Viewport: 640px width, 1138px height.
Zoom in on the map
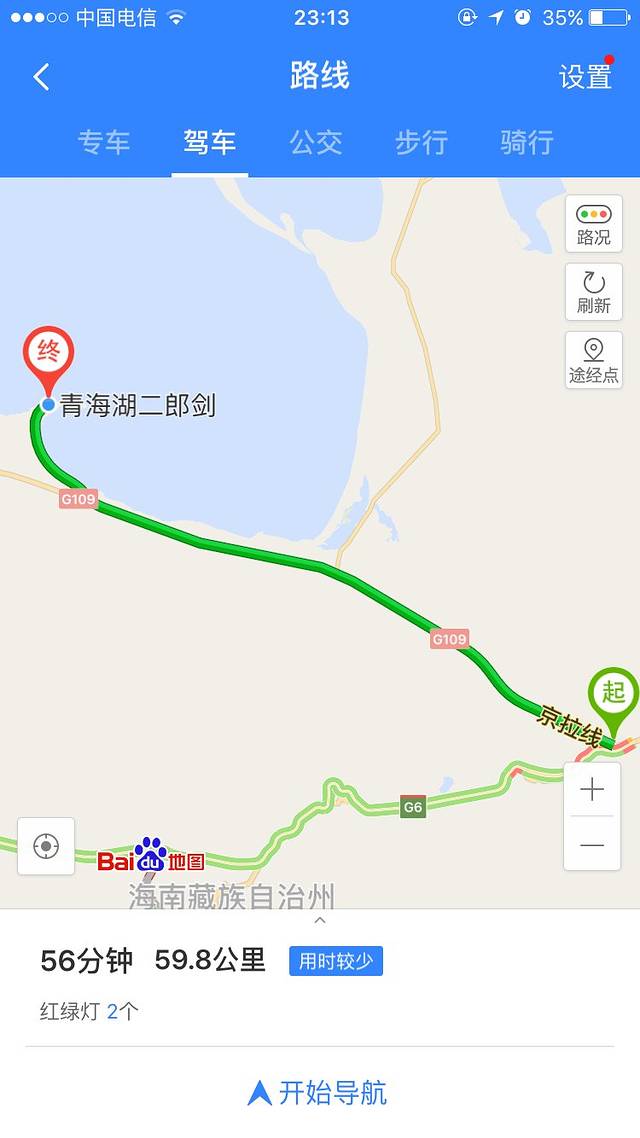tap(592, 790)
